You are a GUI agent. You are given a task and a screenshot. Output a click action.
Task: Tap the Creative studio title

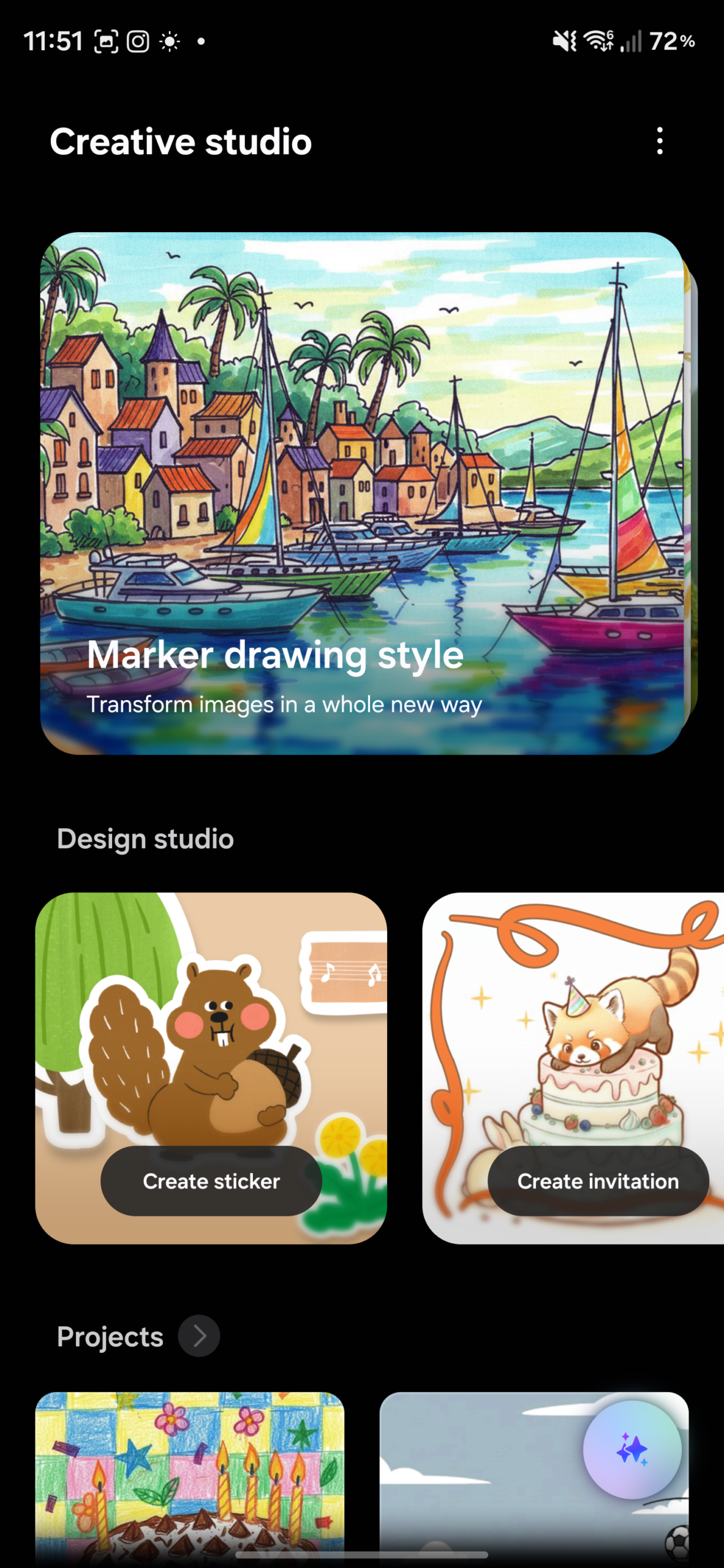(x=181, y=141)
